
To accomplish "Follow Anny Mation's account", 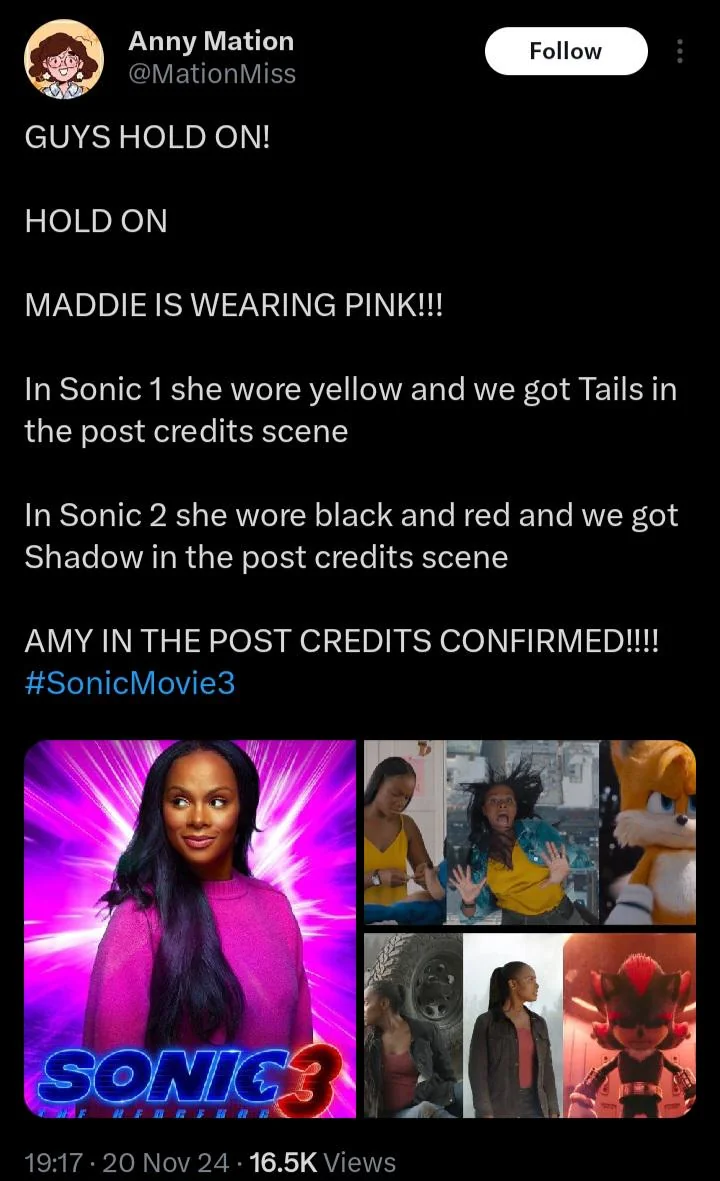I will [566, 51].
